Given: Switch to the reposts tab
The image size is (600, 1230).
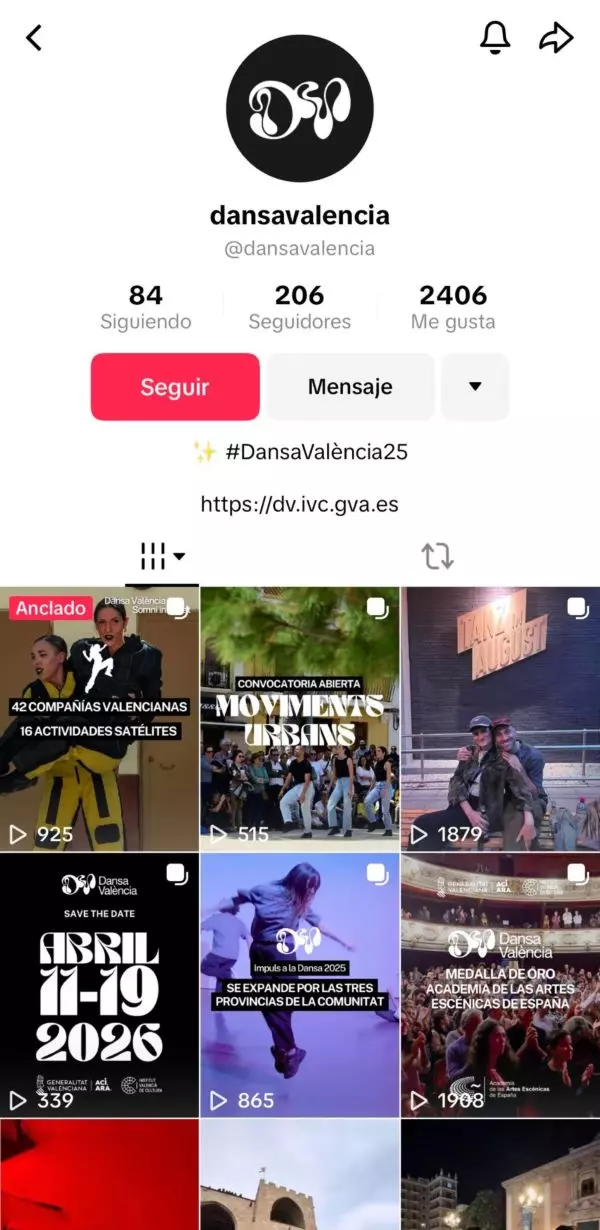Looking at the screenshot, I should (437, 556).
